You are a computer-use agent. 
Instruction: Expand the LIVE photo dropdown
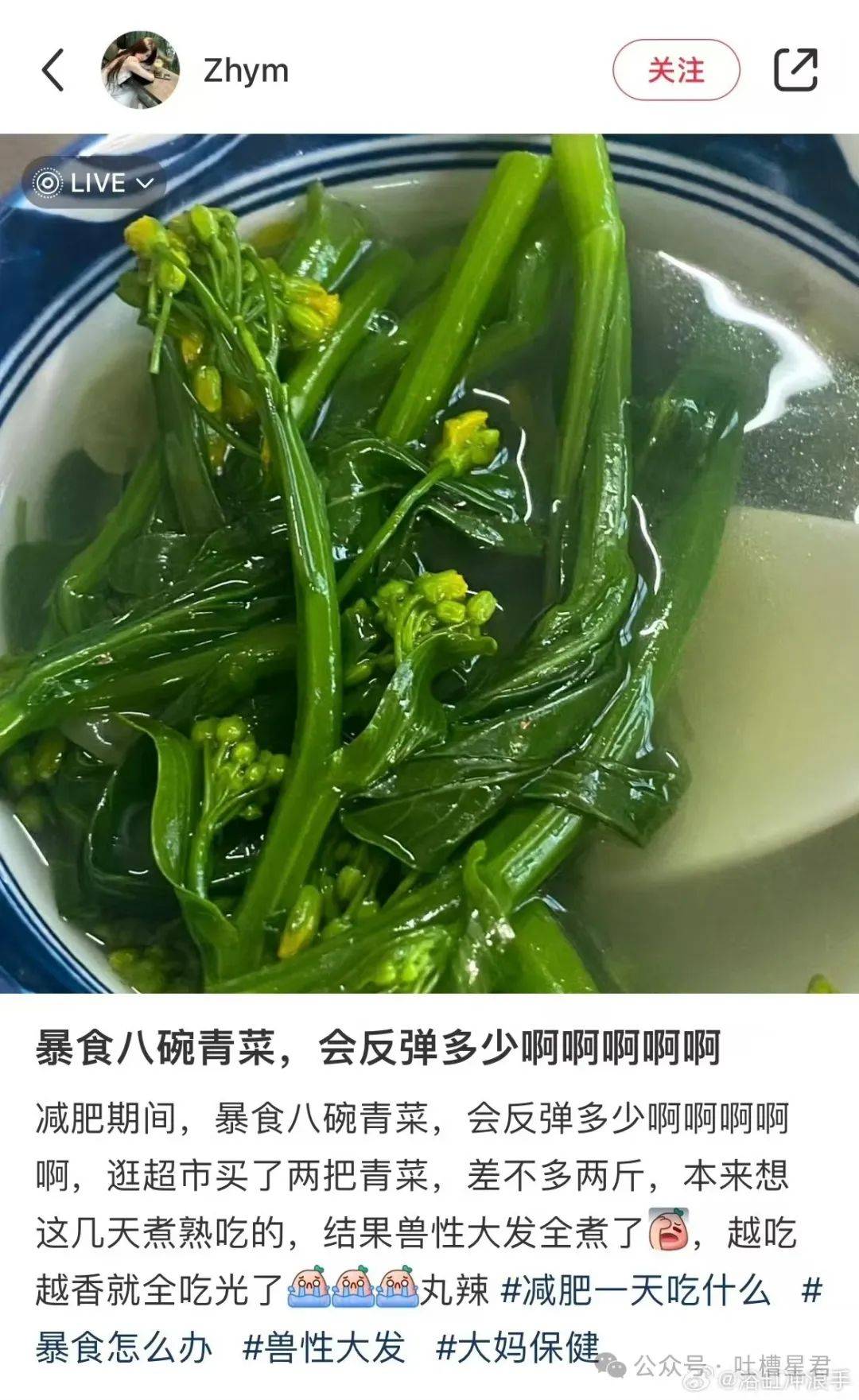click(95, 183)
